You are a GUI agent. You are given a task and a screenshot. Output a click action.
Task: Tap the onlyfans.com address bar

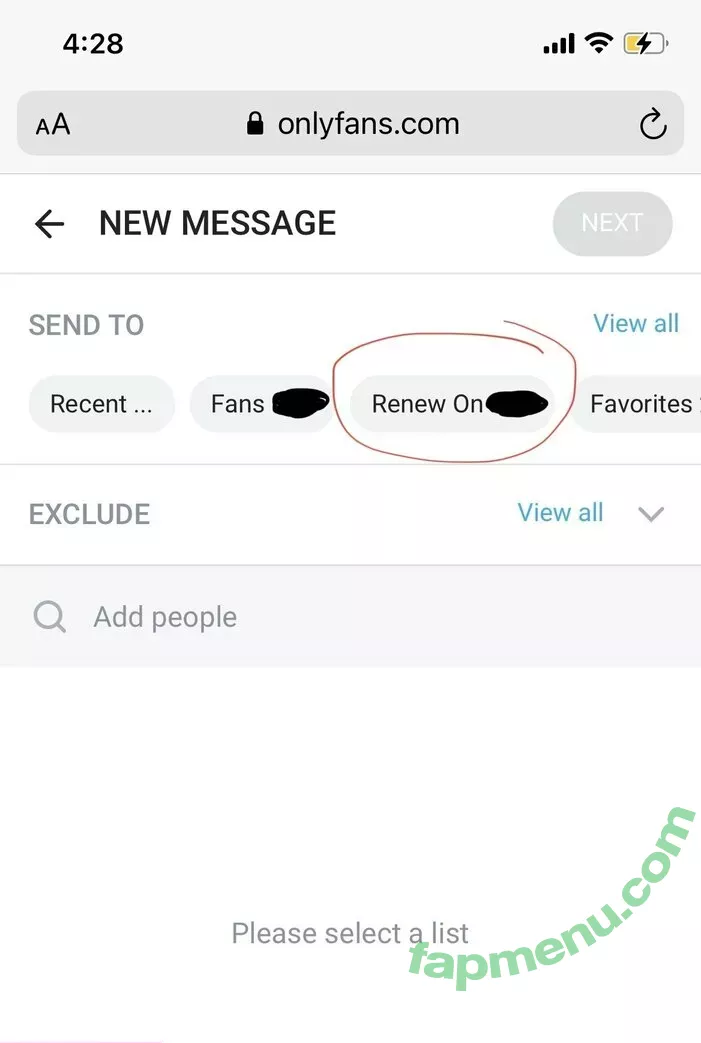point(352,124)
